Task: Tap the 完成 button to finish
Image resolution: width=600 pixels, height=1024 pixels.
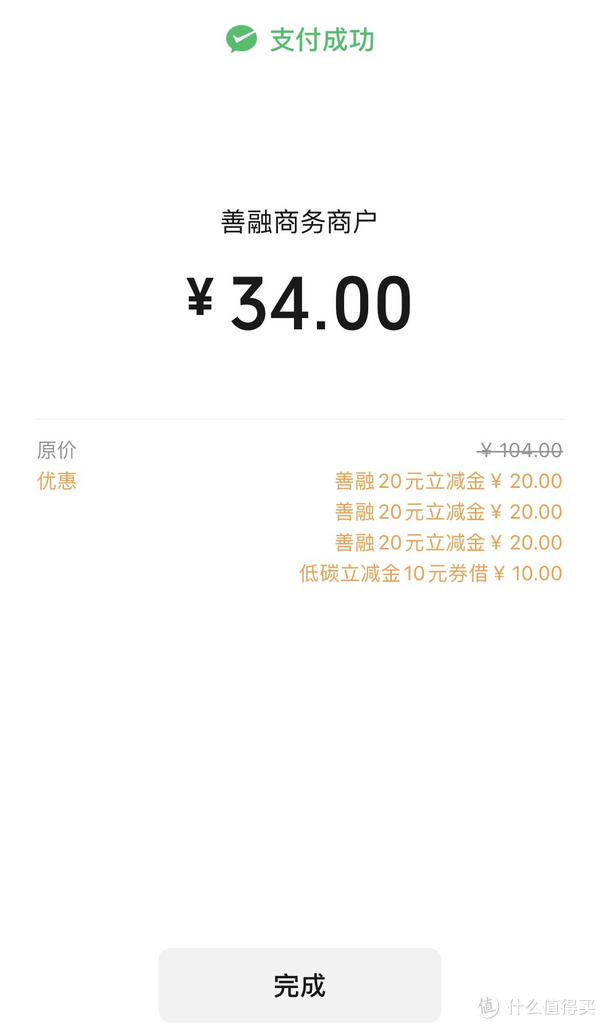Action: point(299,985)
